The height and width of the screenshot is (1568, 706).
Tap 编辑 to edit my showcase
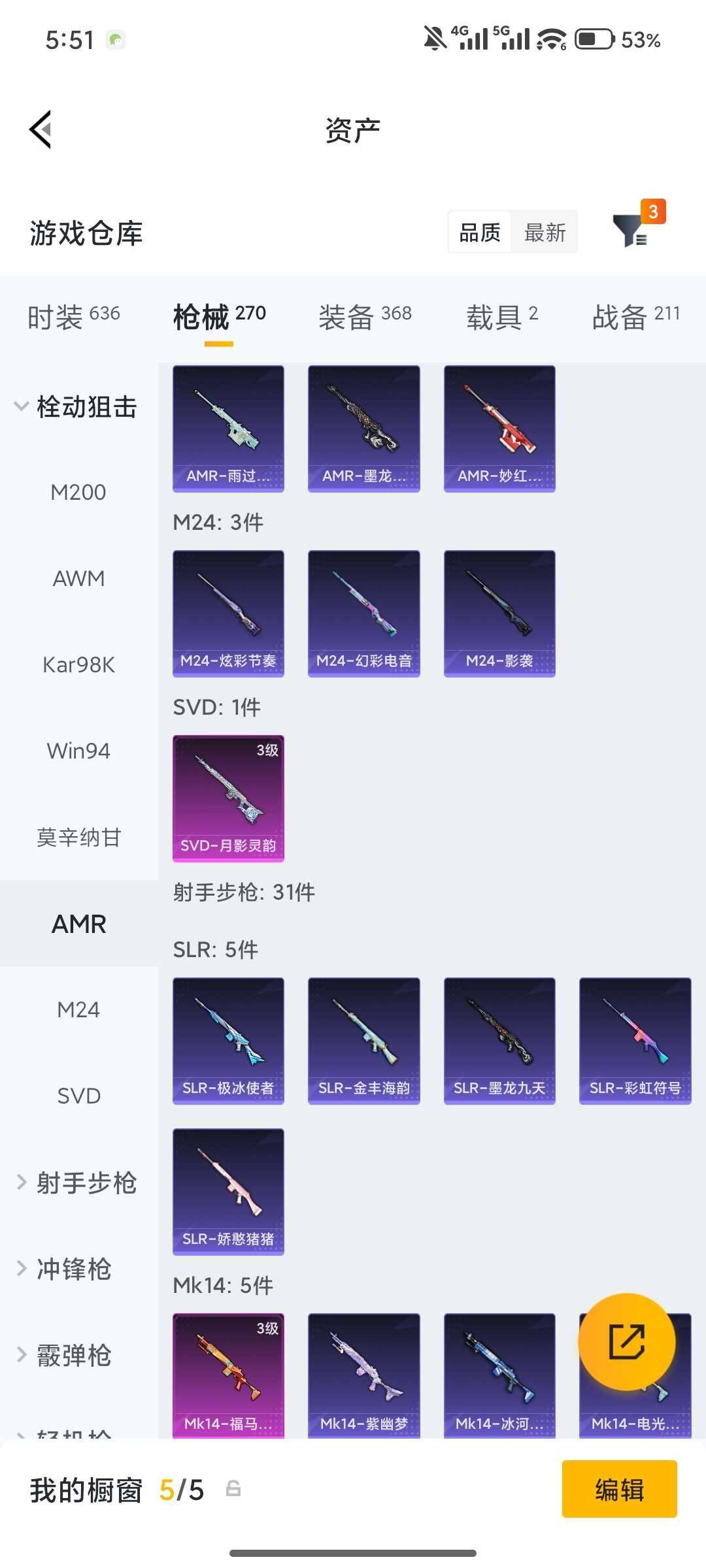pyautogui.click(x=619, y=1489)
